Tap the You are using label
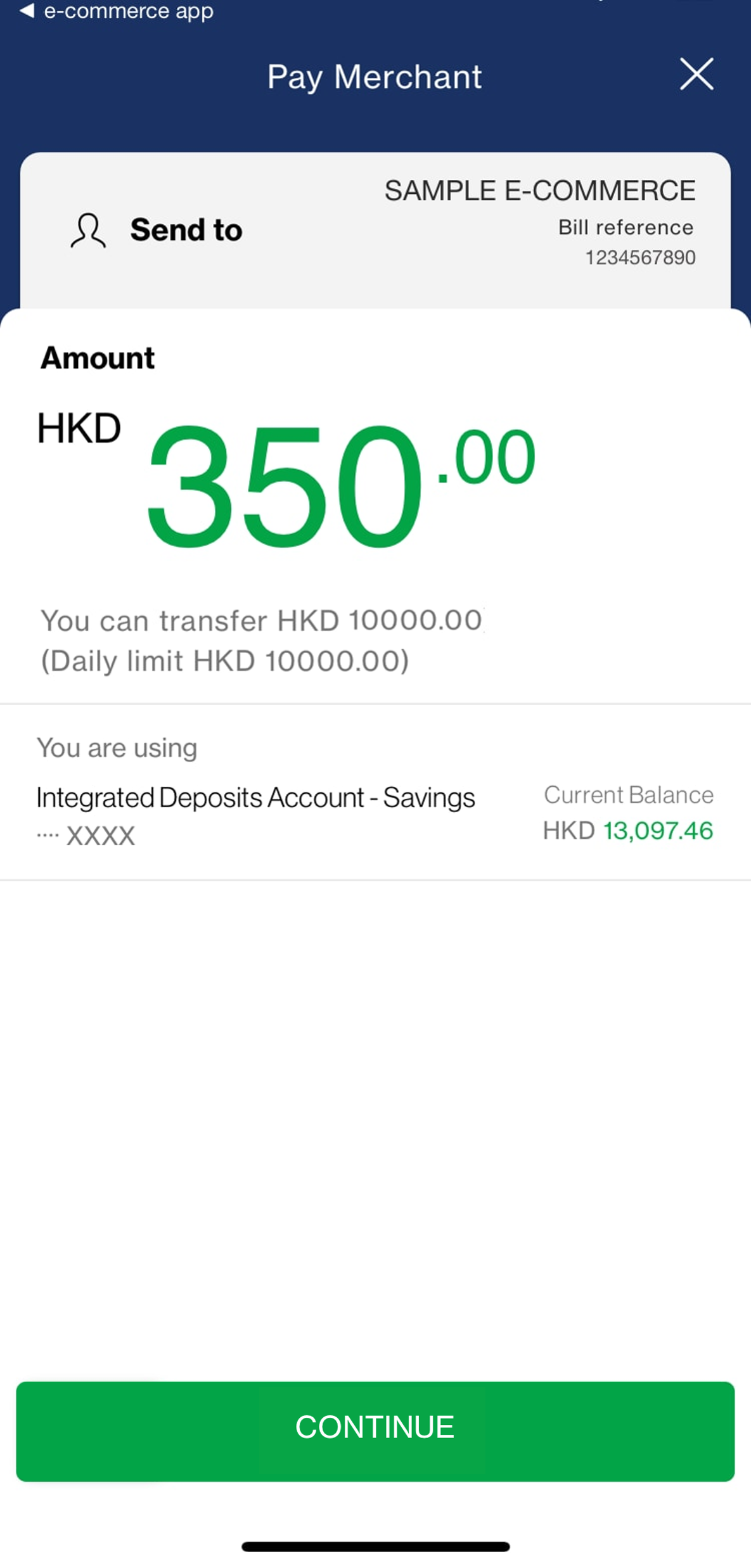The height and width of the screenshot is (1568, 751). pyautogui.click(x=117, y=748)
